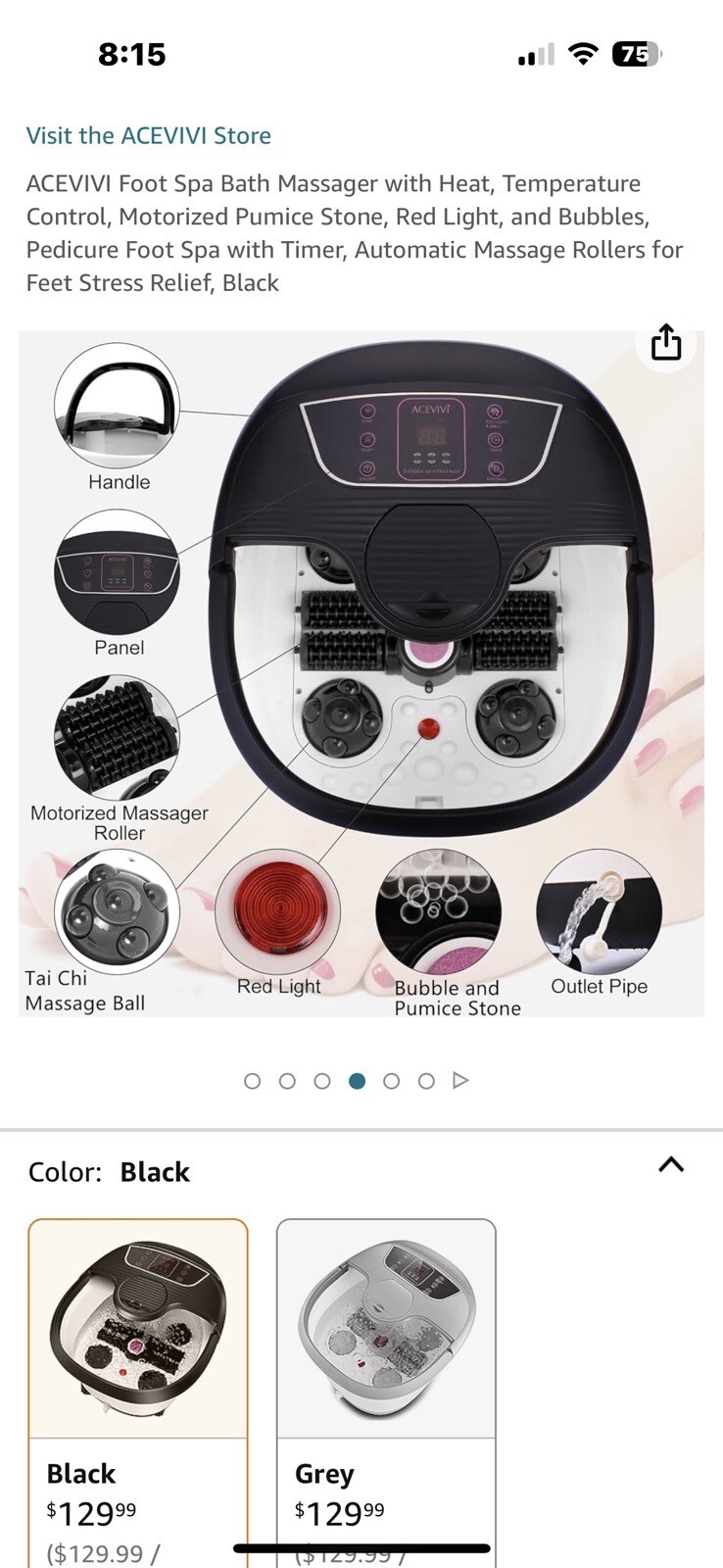723x1568 pixels.
Task: Share this product
Action: click(x=666, y=343)
